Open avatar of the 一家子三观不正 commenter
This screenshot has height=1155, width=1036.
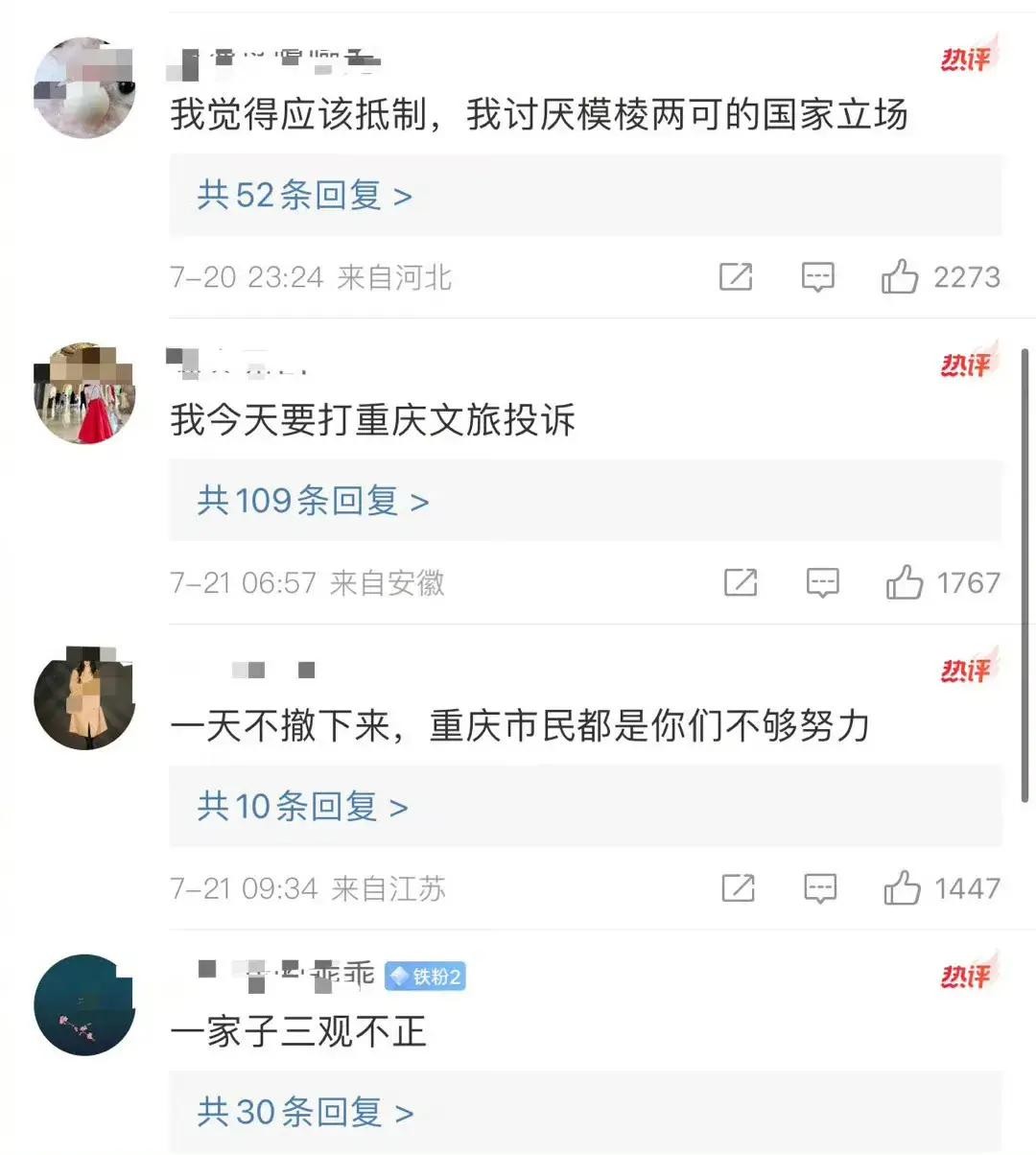(84, 1005)
